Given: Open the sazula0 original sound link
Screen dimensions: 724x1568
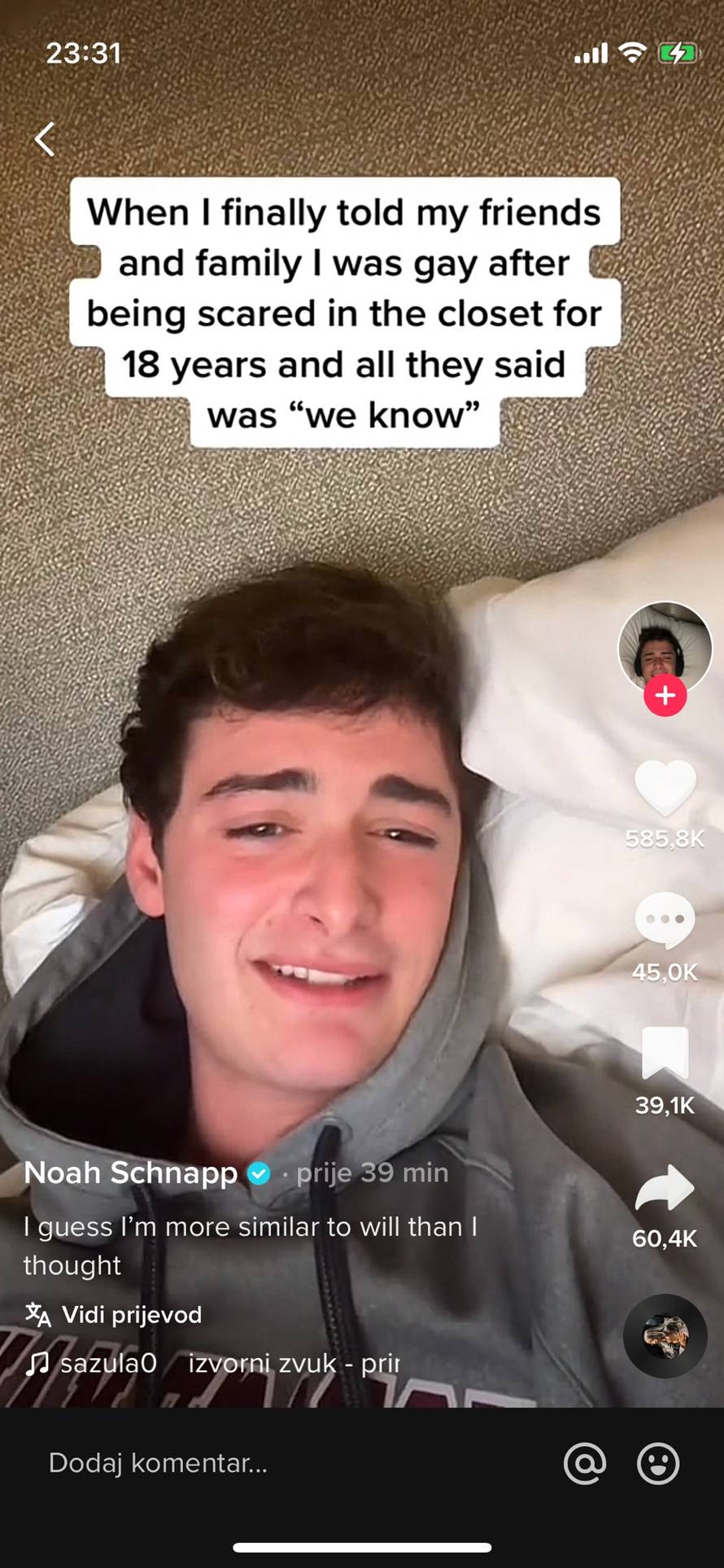Looking at the screenshot, I should coord(212,1363).
